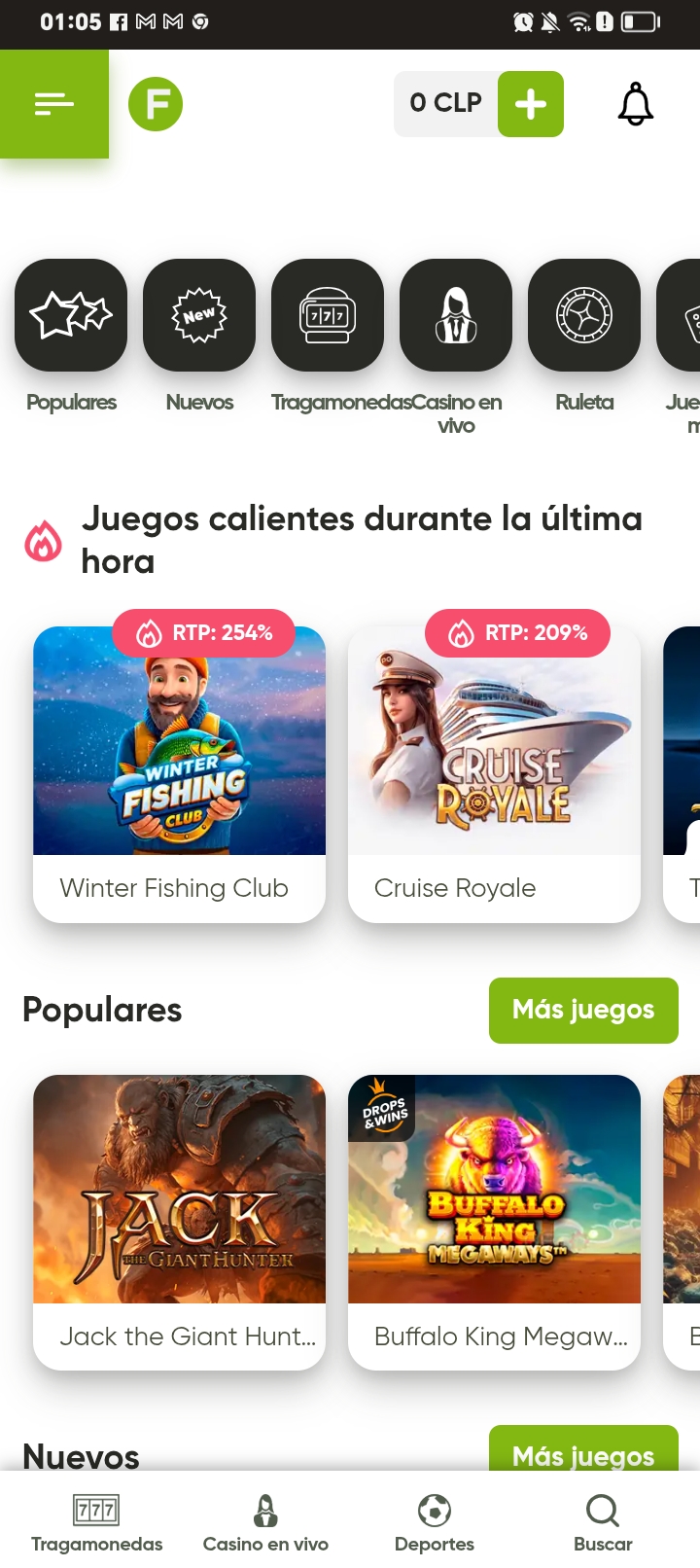Tap Más juegos beside Populares
The width and height of the screenshot is (700, 1568).
pyautogui.click(x=583, y=1010)
